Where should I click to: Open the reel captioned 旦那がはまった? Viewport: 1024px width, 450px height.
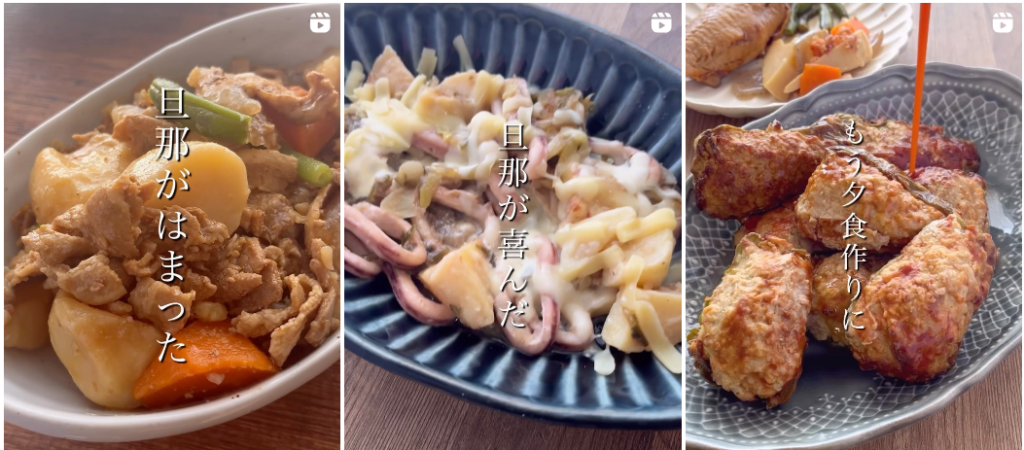[172, 226]
